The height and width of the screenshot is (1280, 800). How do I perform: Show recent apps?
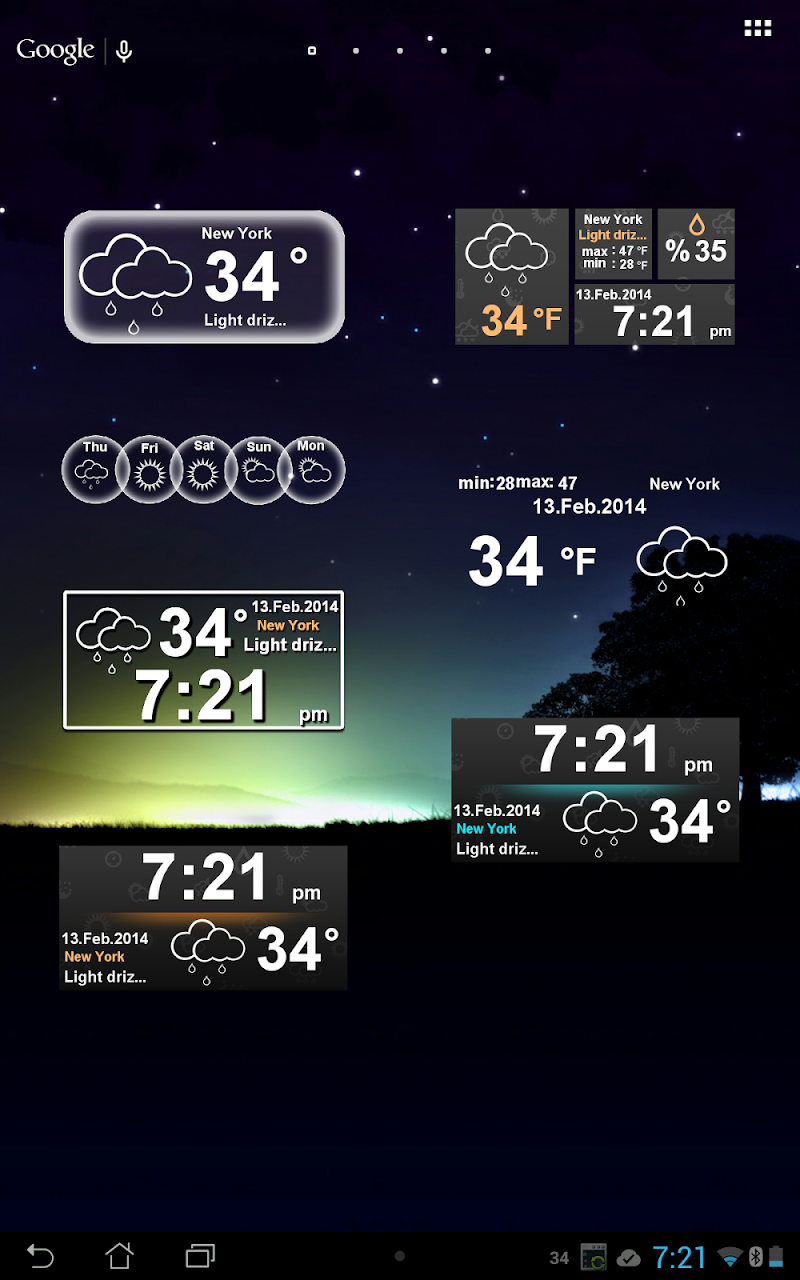(200, 1256)
